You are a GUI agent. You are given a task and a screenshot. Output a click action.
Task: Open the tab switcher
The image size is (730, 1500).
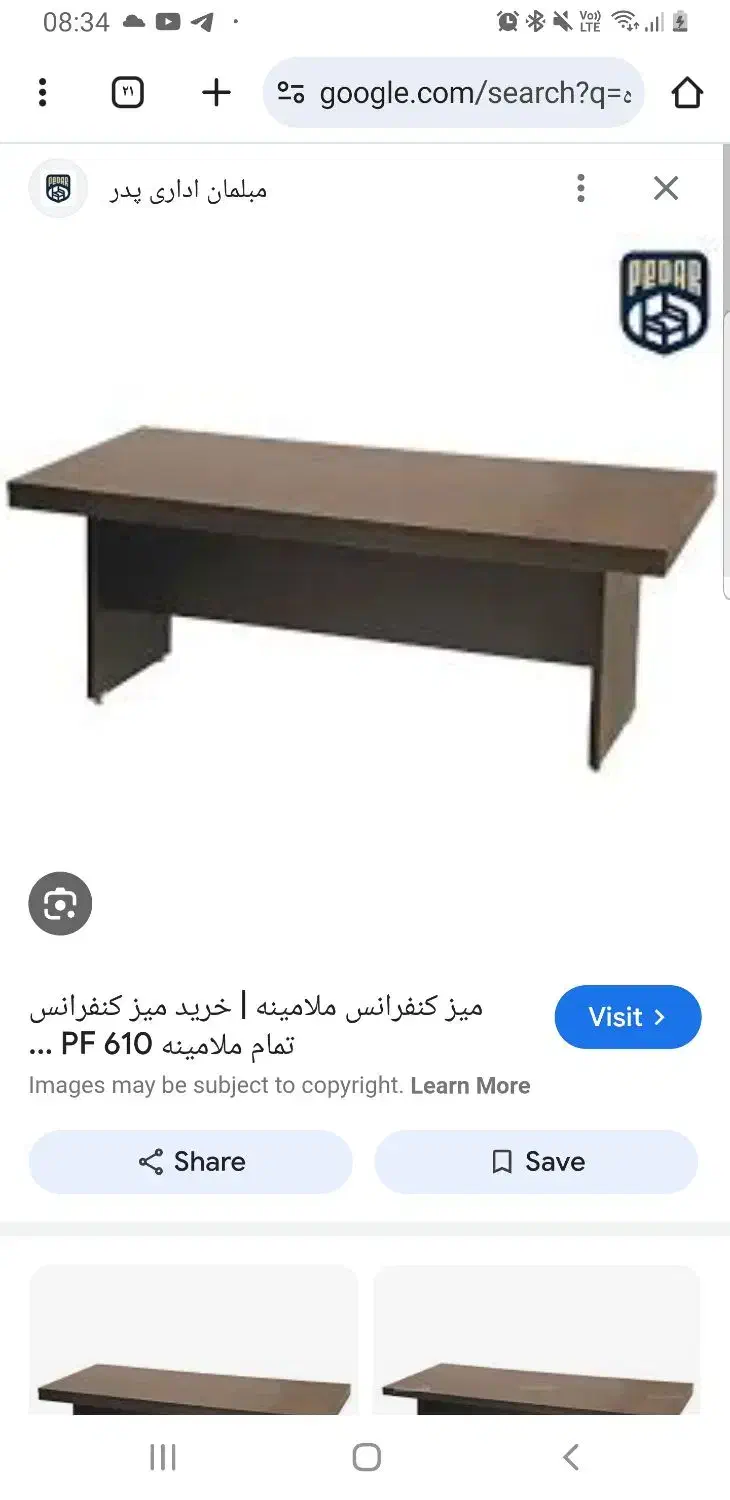point(127,93)
